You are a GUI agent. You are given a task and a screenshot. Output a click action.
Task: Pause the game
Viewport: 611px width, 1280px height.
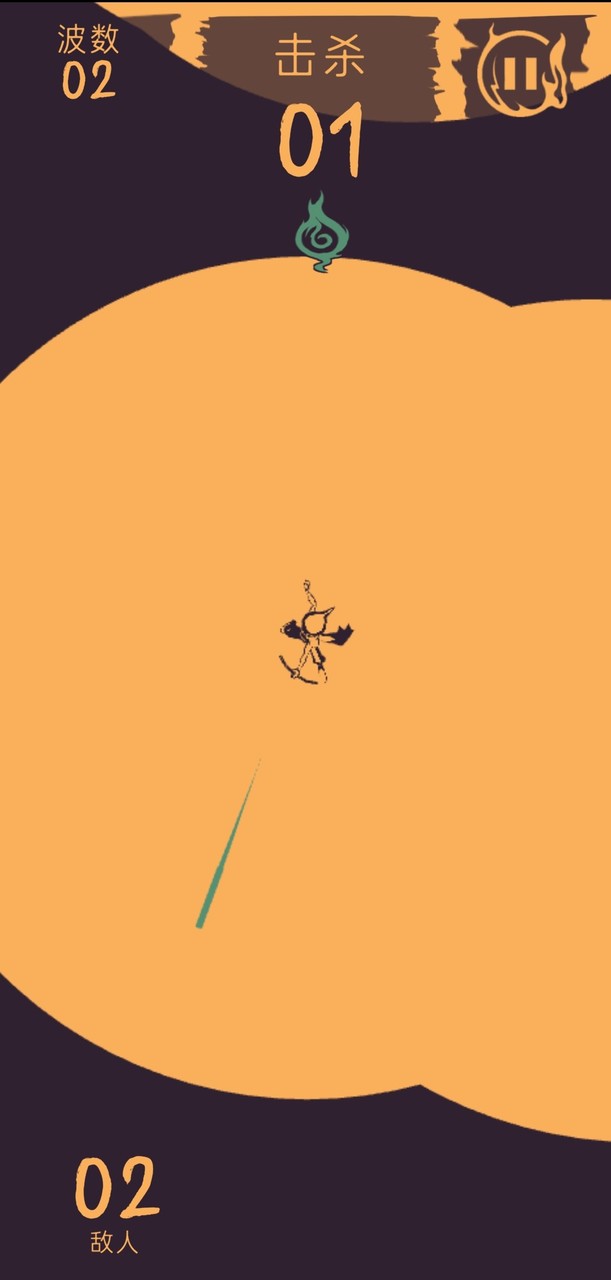coord(519,73)
